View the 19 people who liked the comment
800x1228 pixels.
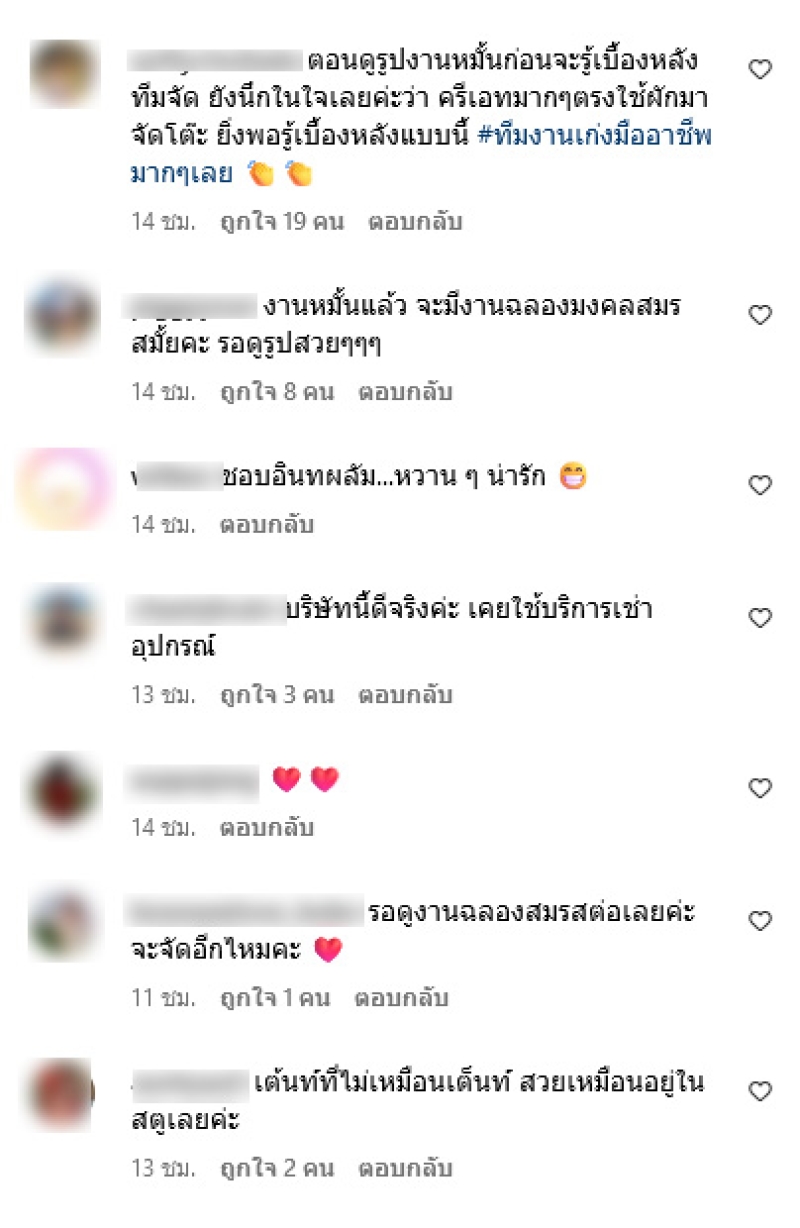(x=281, y=221)
